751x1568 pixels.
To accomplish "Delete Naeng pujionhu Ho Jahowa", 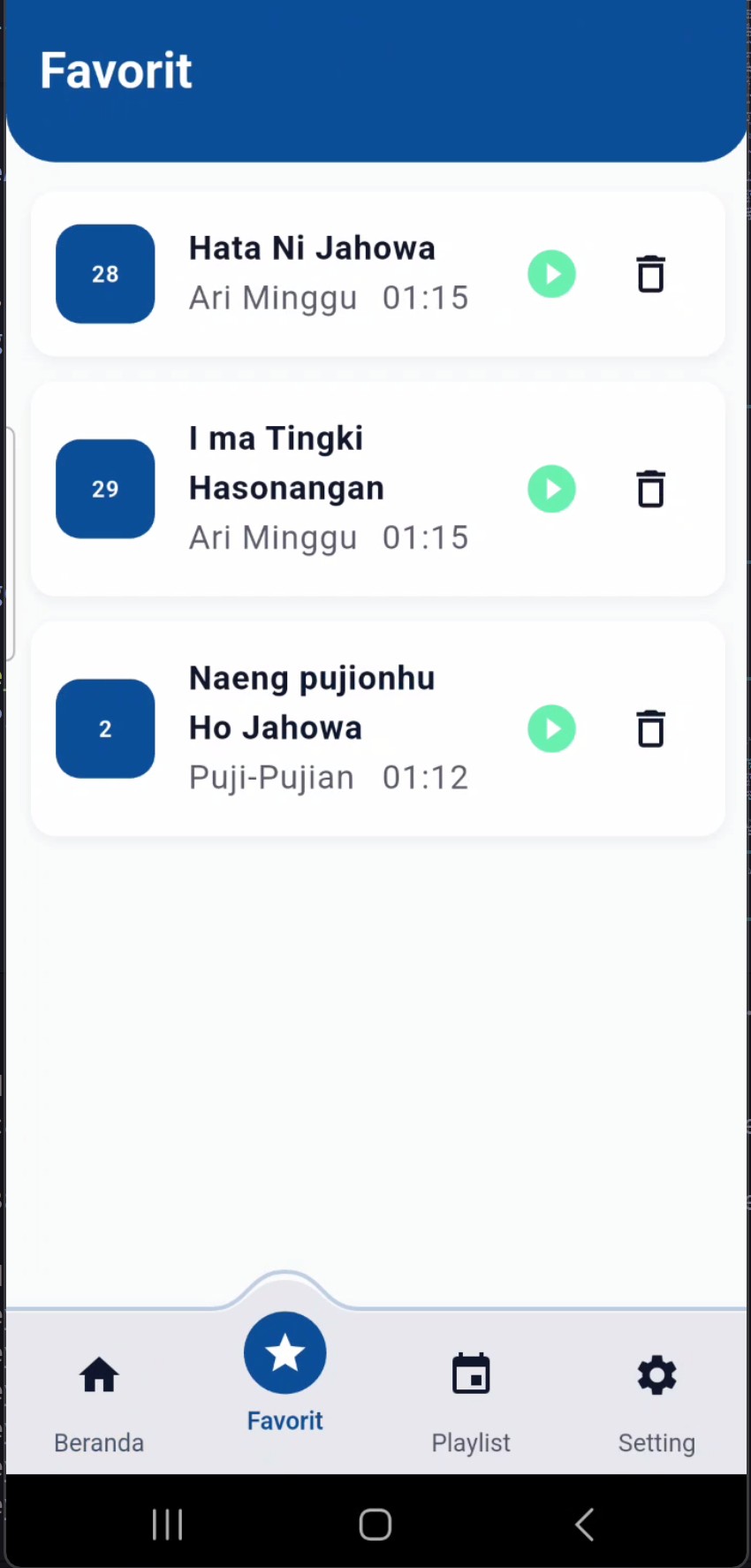I will point(650,728).
